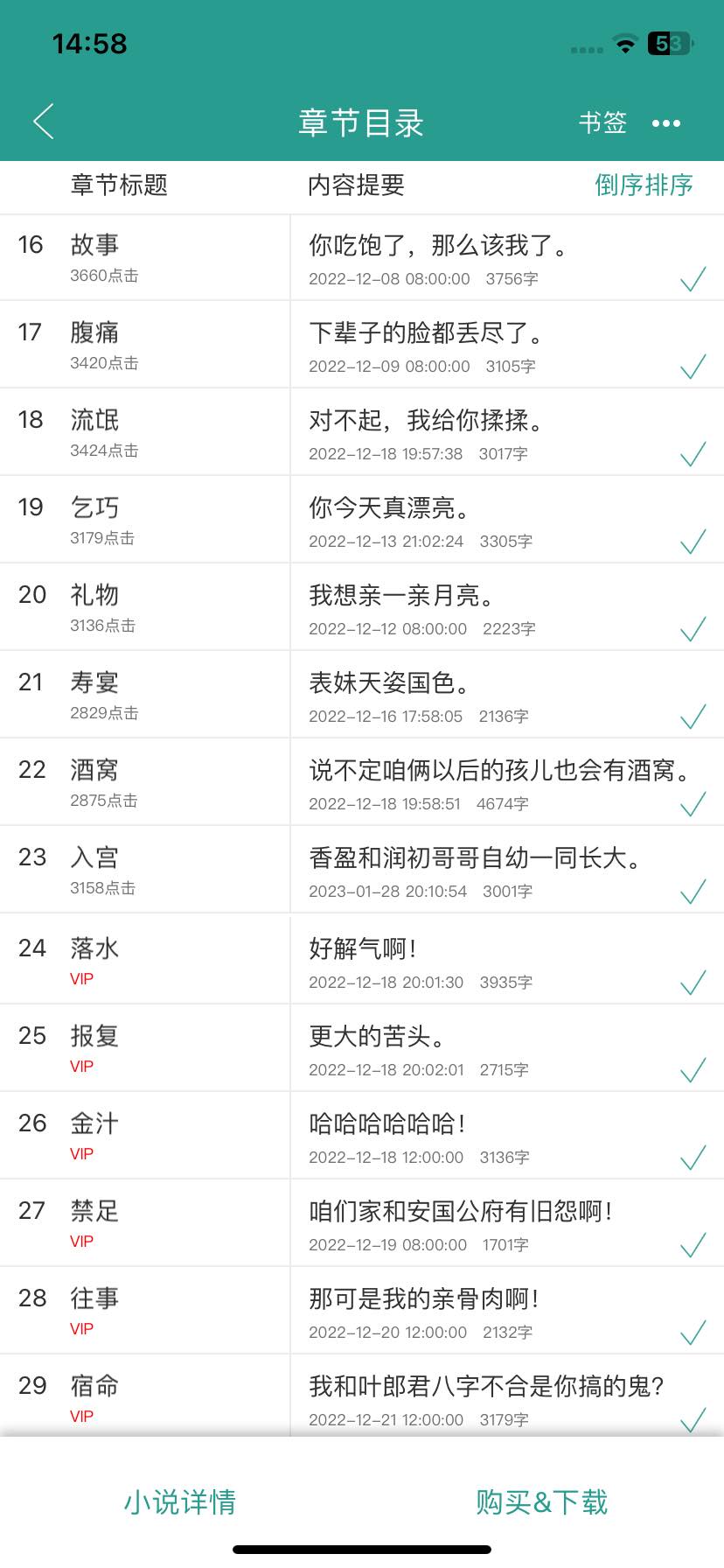
Task: View 小说详情 novel details
Action: (x=180, y=1501)
